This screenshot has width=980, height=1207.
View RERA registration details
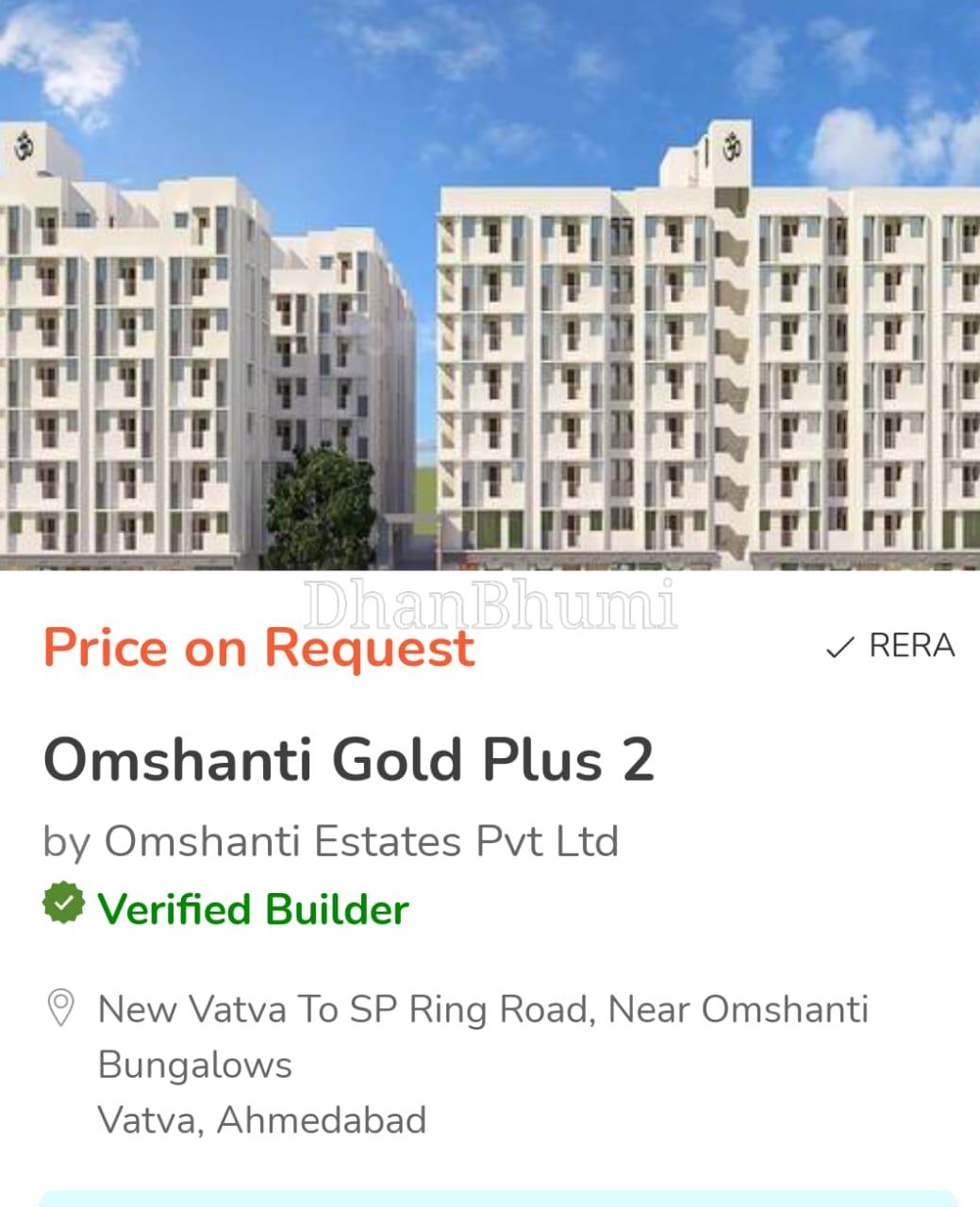tap(891, 646)
